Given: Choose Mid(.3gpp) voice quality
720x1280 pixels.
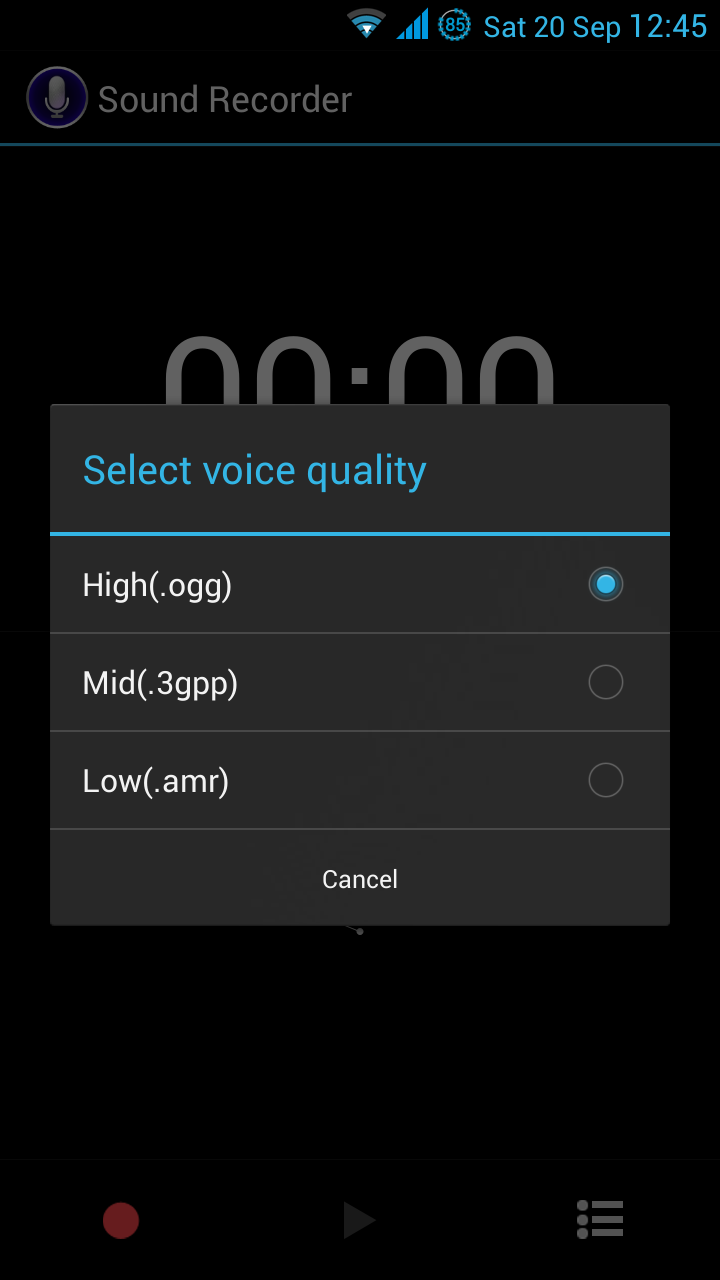Looking at the screenshot, I should 359,683.
